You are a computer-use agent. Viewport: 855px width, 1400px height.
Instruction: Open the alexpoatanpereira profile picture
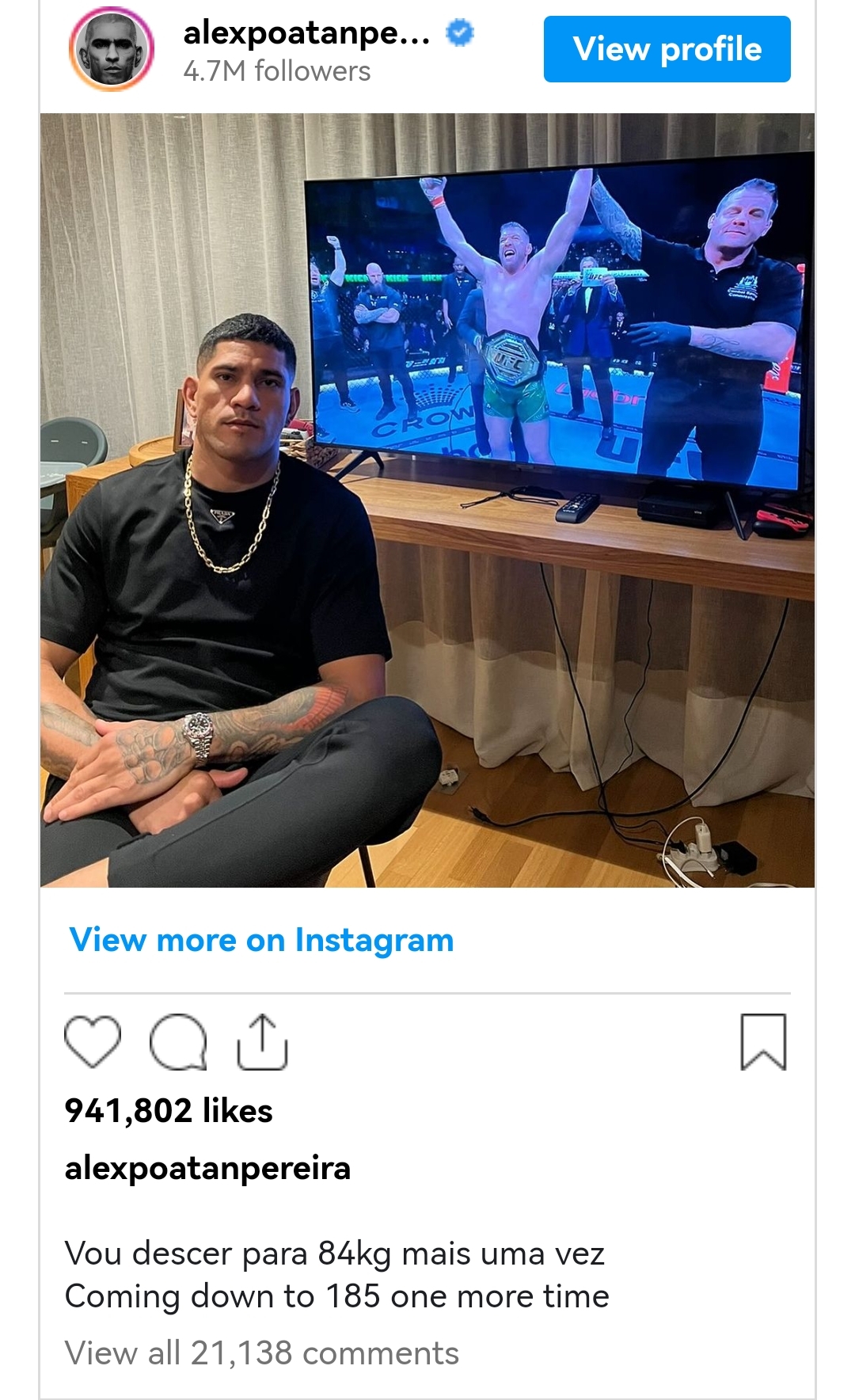click(112, 49)
